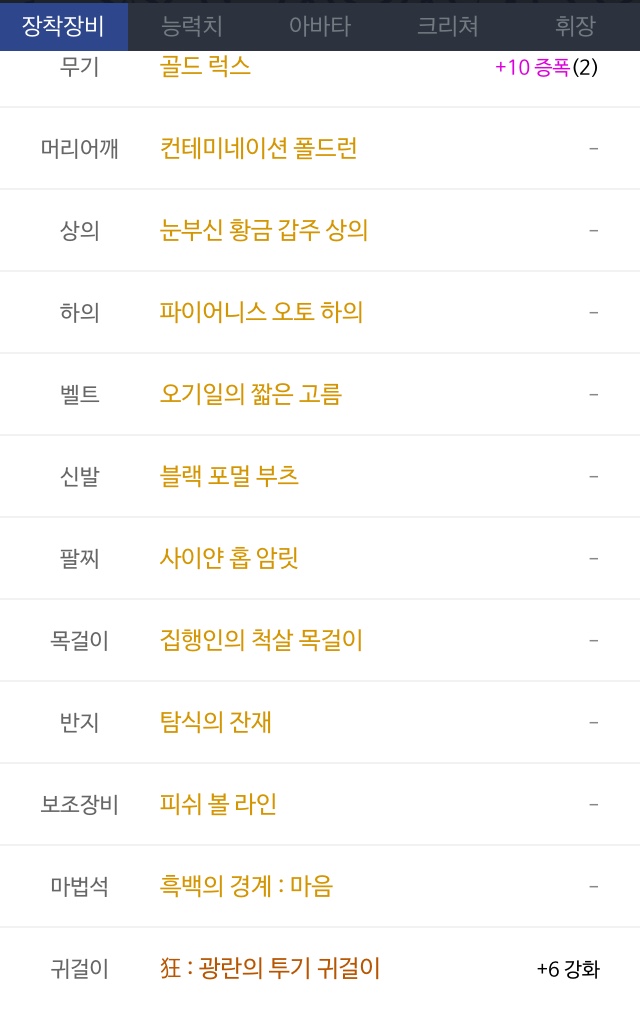Screen dimensions: 640x1028
Task: View 오기일의 짧은 고름 belt details
Action: [x=251, y=395]
